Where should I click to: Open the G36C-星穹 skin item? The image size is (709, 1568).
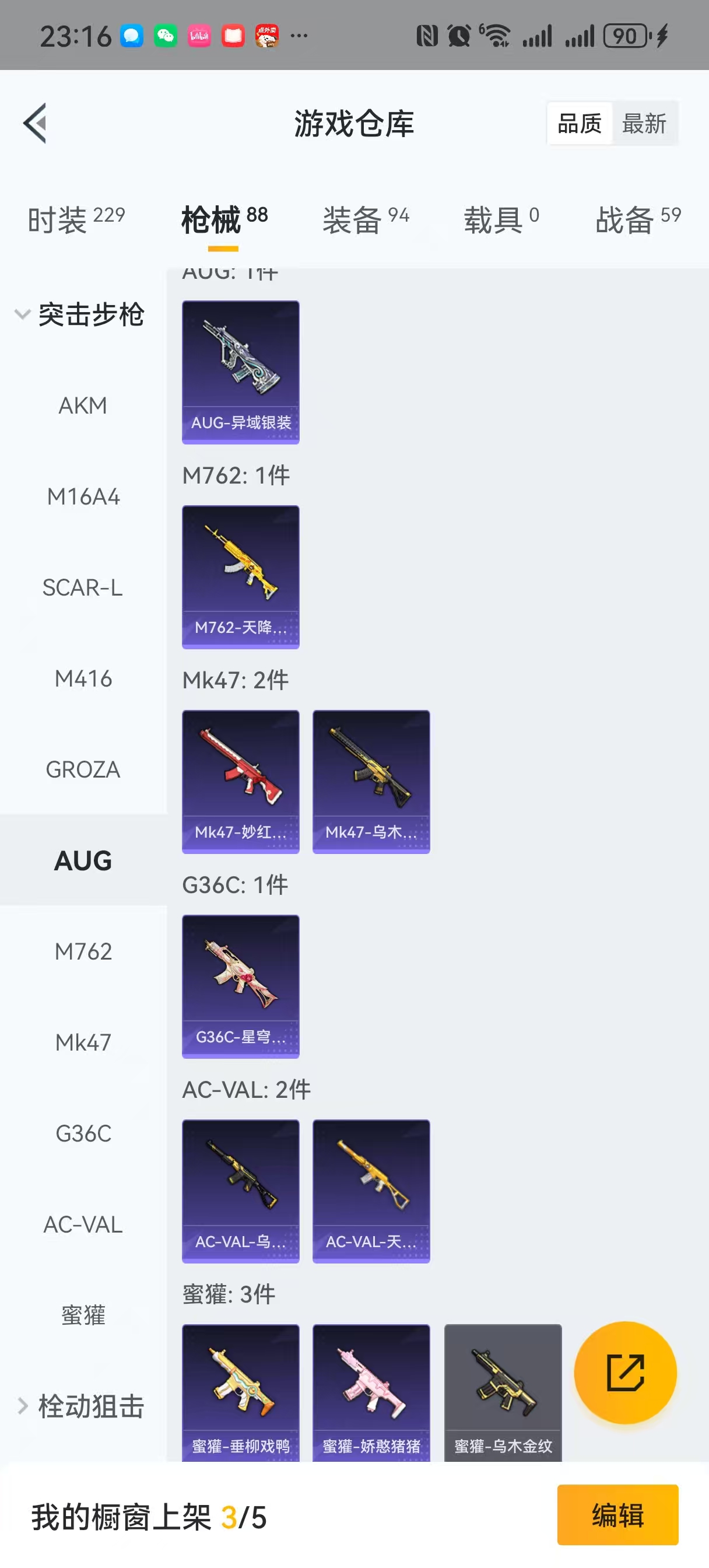pyautogui.click(x=240, y=986)
